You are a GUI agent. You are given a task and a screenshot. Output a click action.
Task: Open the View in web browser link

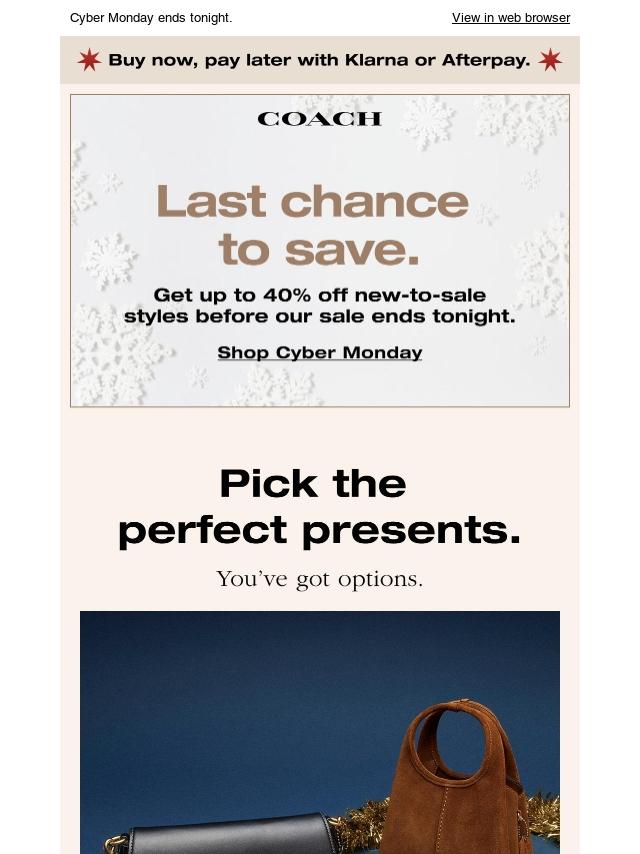[x=510, y=18]
